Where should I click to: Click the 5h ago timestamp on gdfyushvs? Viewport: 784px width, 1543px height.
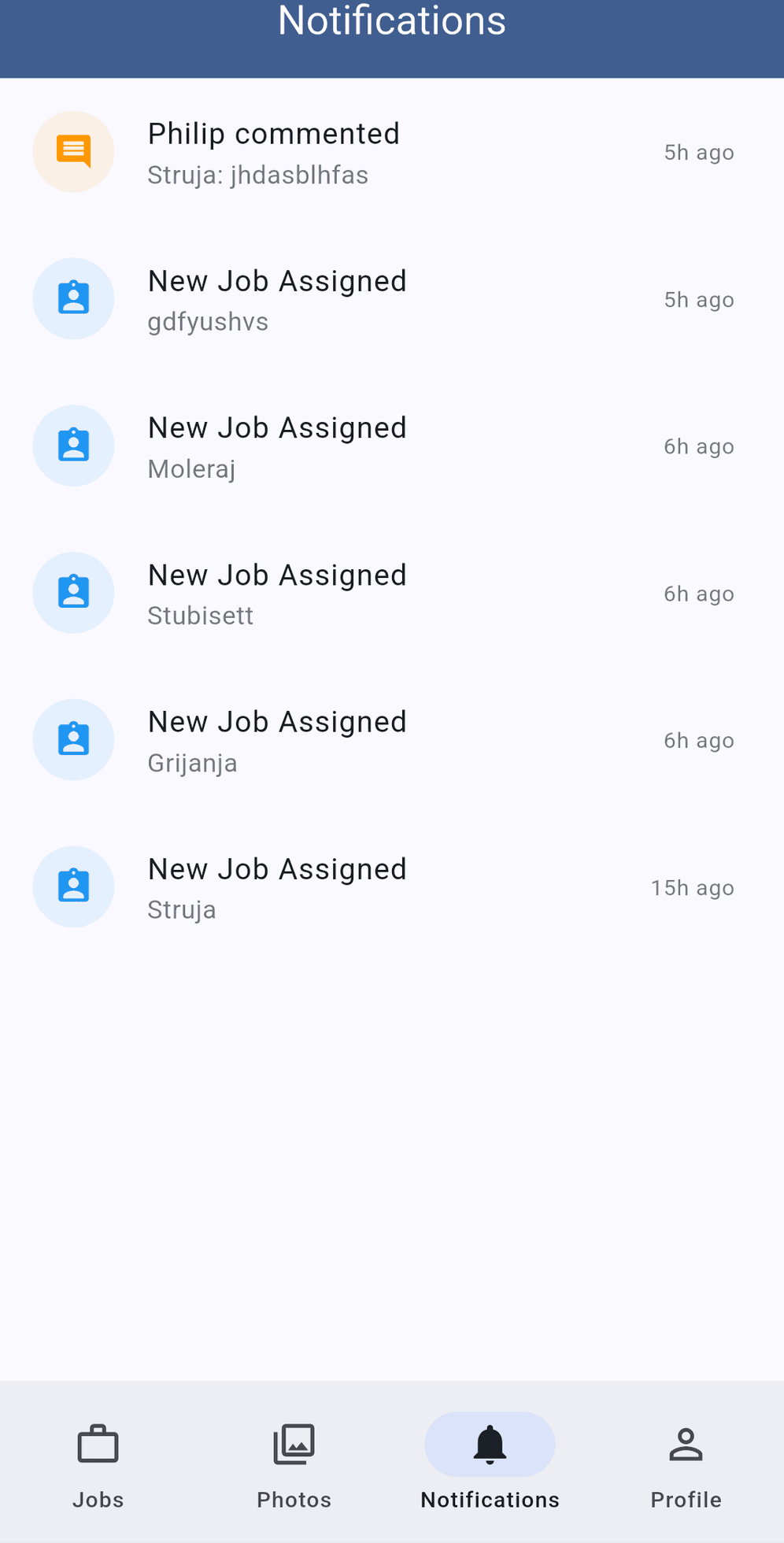pos(698,299)
